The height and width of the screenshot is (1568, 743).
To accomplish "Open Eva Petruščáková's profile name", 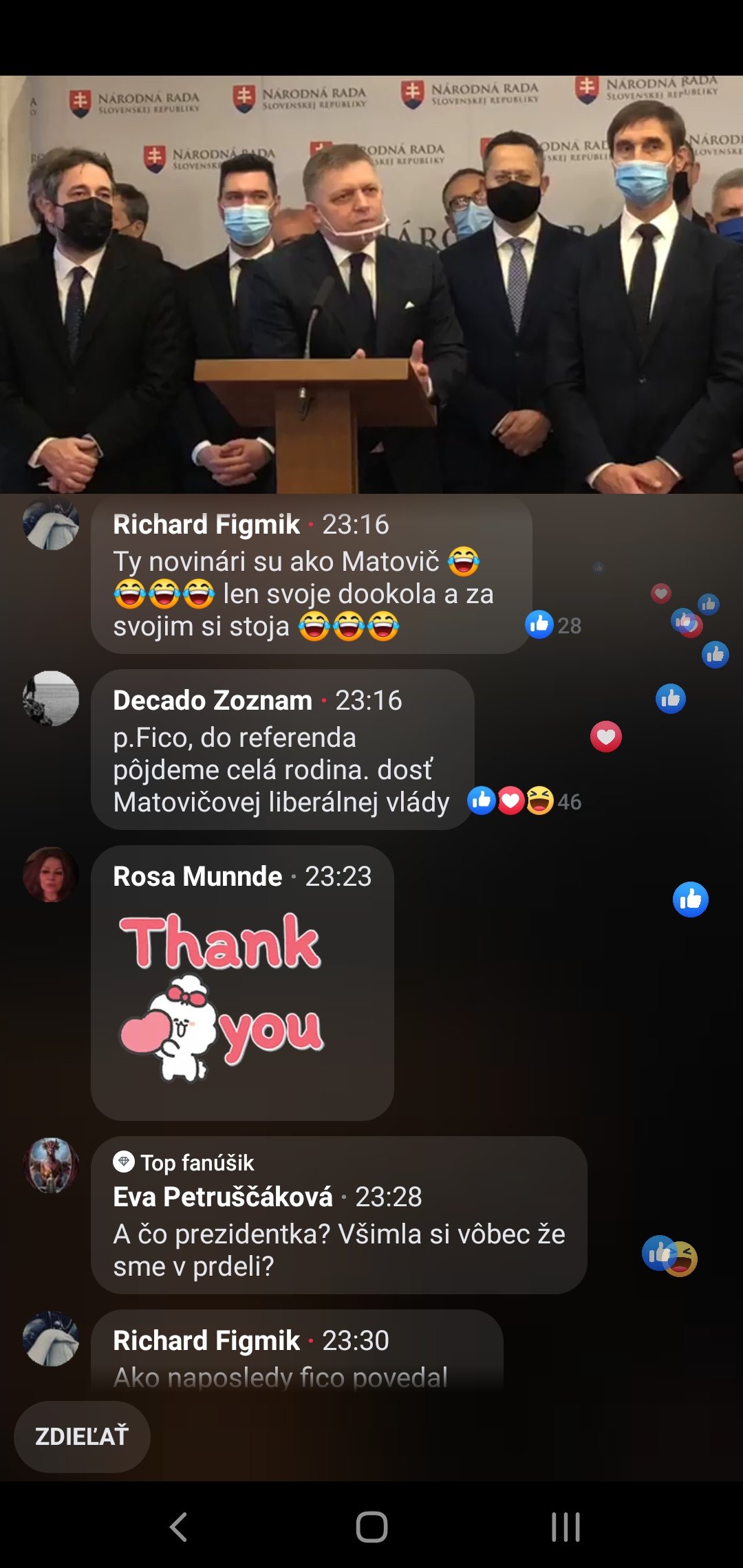I will (223, 1197).
